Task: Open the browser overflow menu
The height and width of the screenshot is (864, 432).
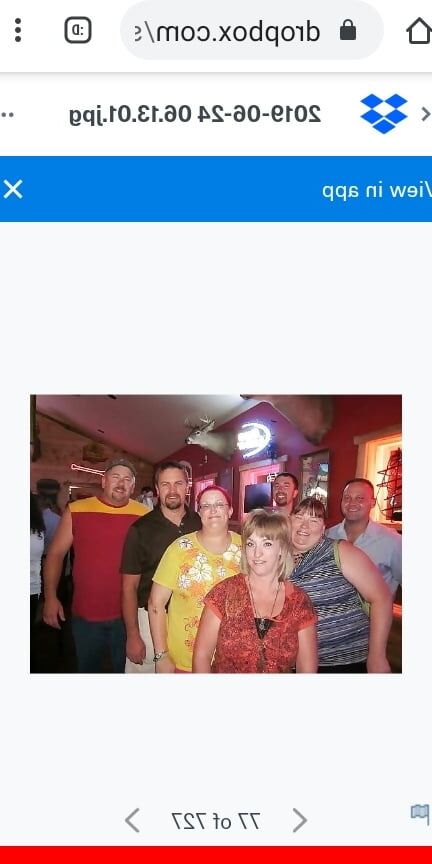Action: [18, 30]
